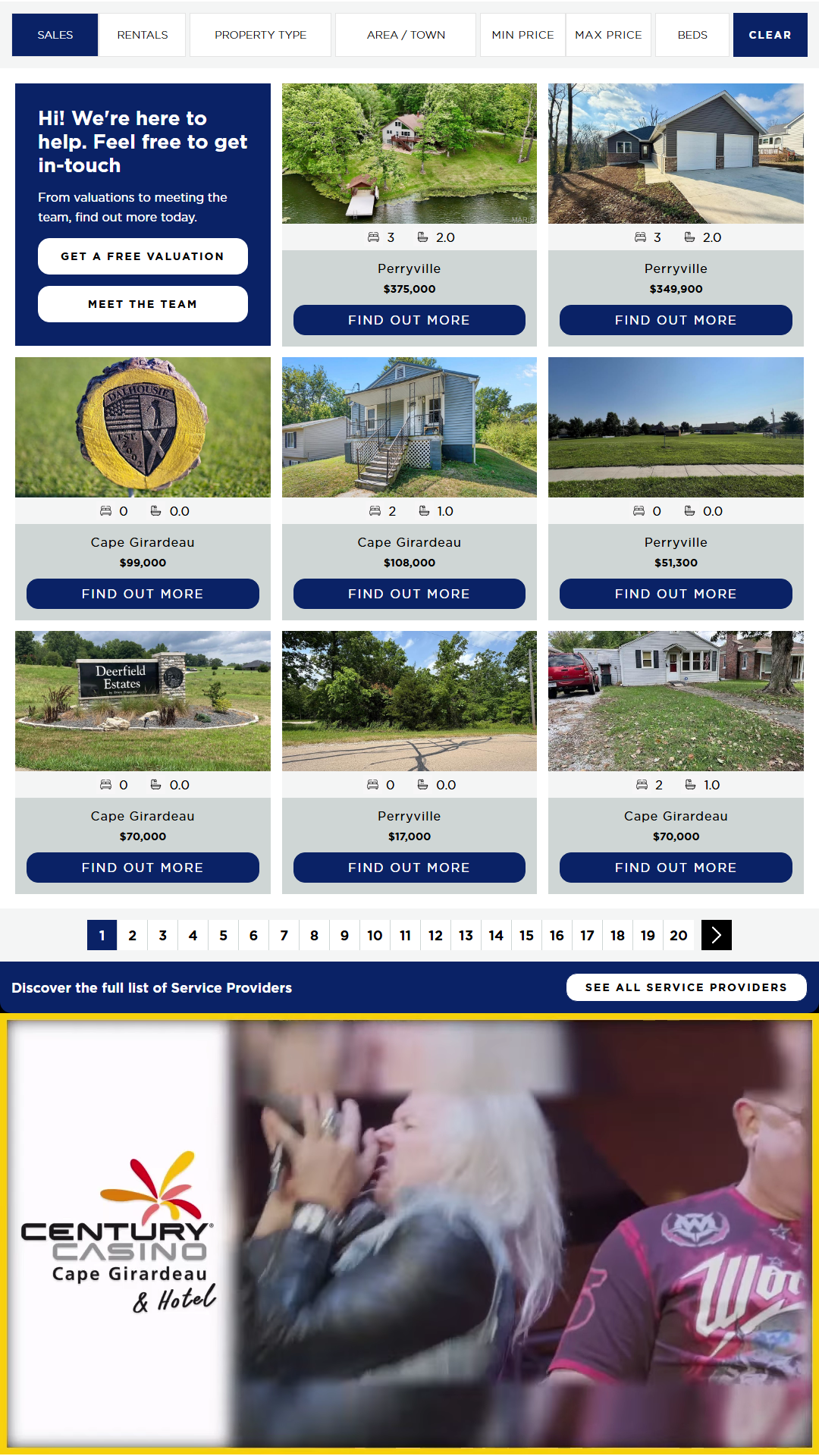Tap Get a Free Valuation
Image resolution: width=819 pixels, height=1456 pixels.
pos(143,256)
